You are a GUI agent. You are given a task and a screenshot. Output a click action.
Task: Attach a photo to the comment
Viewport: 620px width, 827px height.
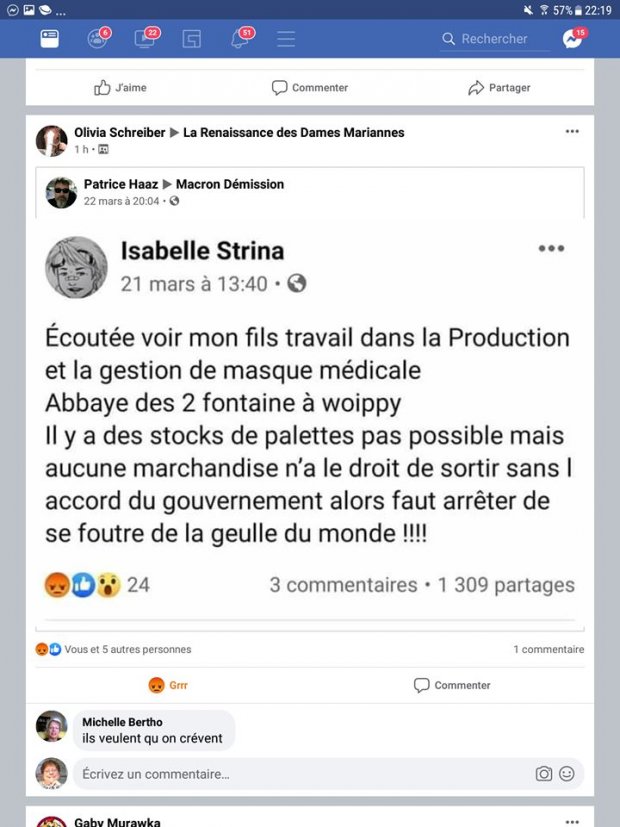(543, 773)
